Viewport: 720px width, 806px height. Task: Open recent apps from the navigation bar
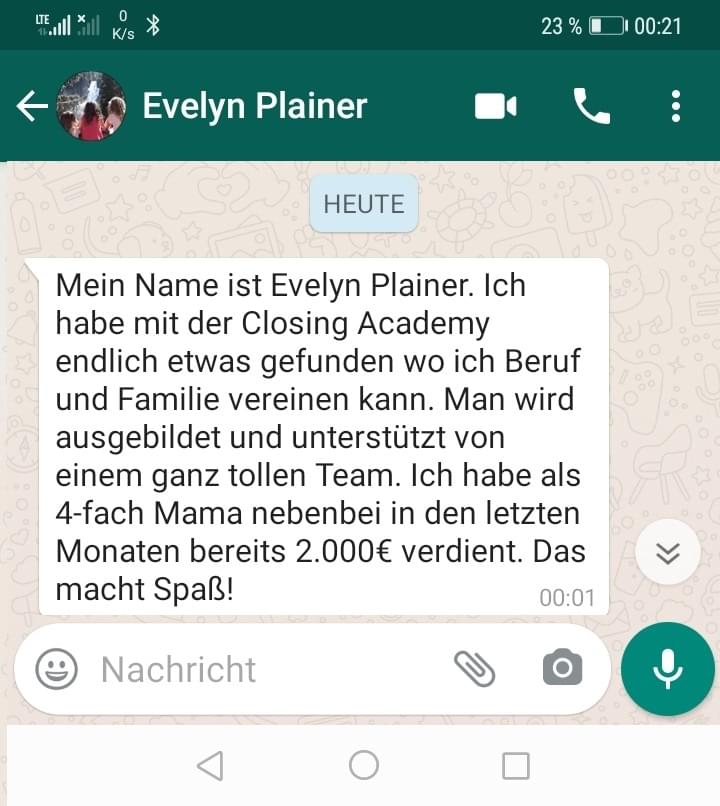click(515, 766)
